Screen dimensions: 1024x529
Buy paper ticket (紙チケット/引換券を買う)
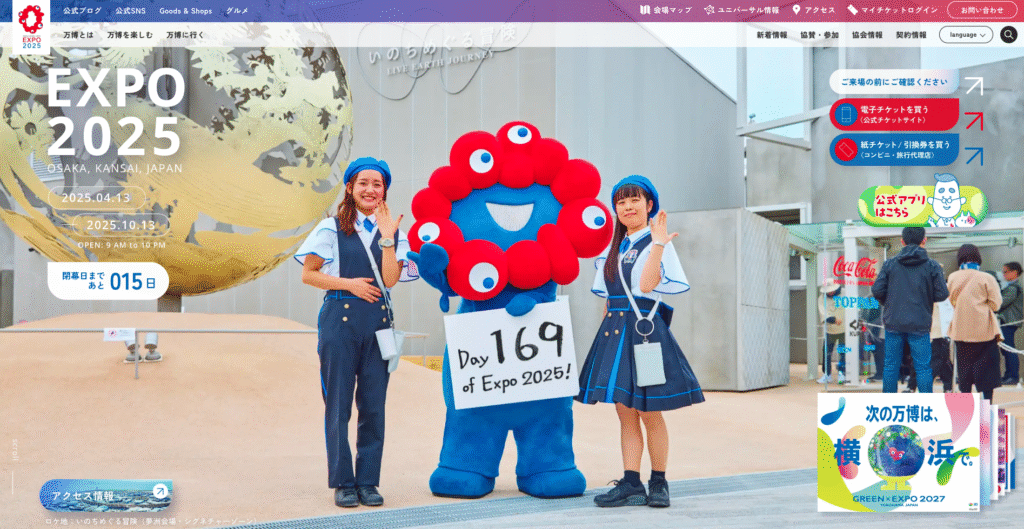click(894, 150)
